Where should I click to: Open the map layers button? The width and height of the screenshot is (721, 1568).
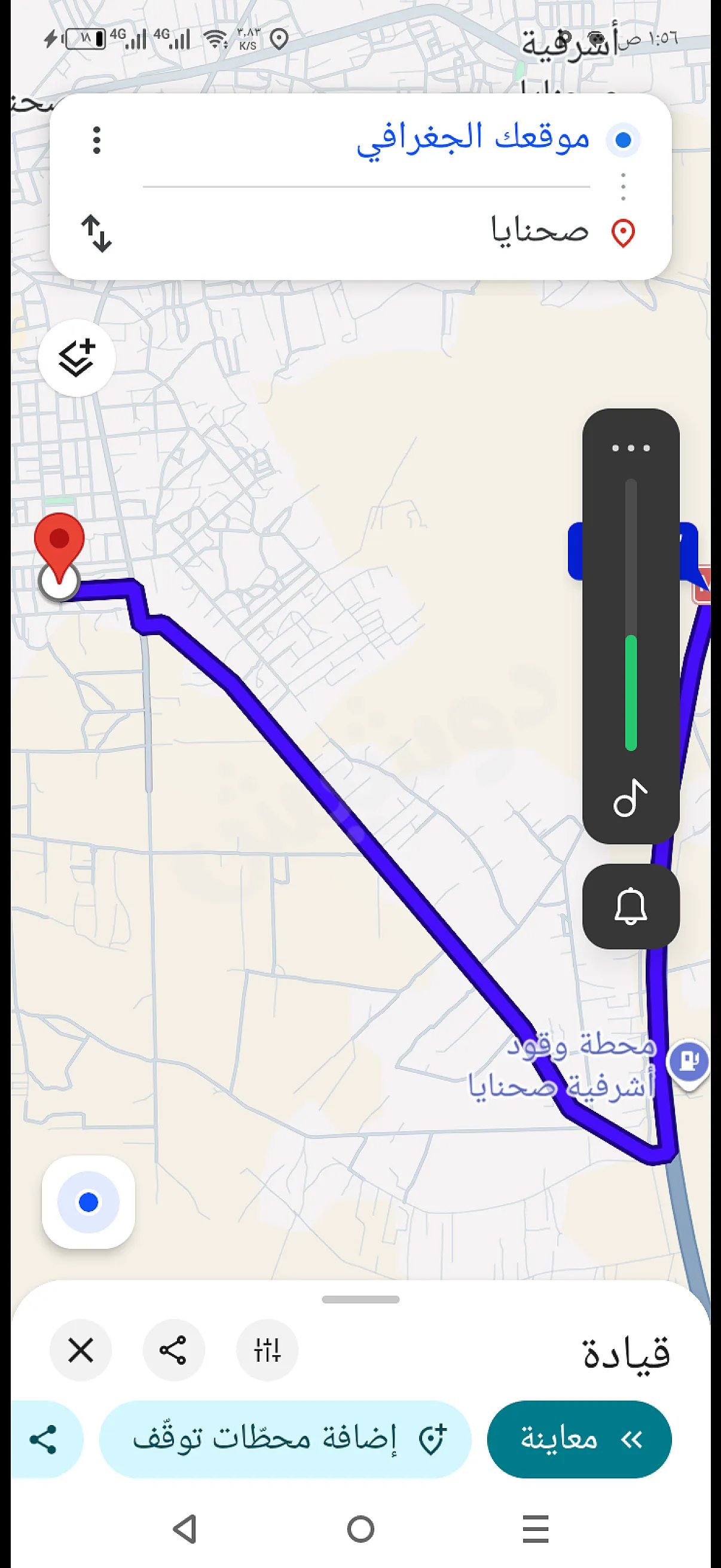(x=77, y=358)
